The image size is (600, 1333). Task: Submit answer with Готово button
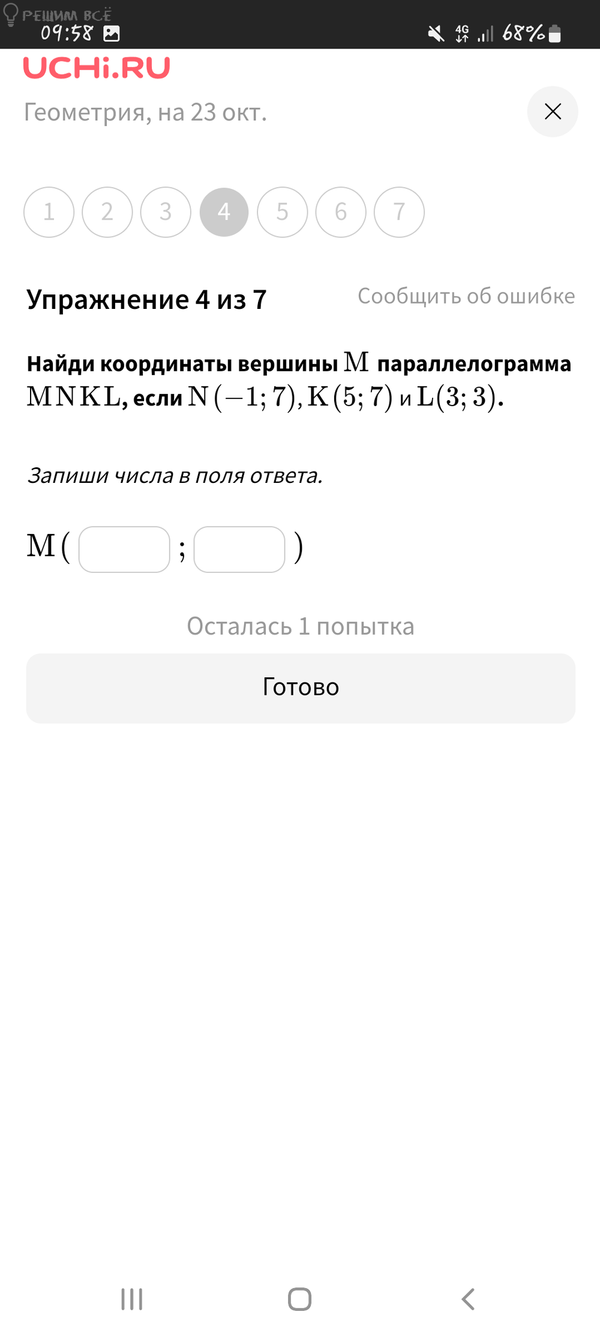tap(300, 688)
